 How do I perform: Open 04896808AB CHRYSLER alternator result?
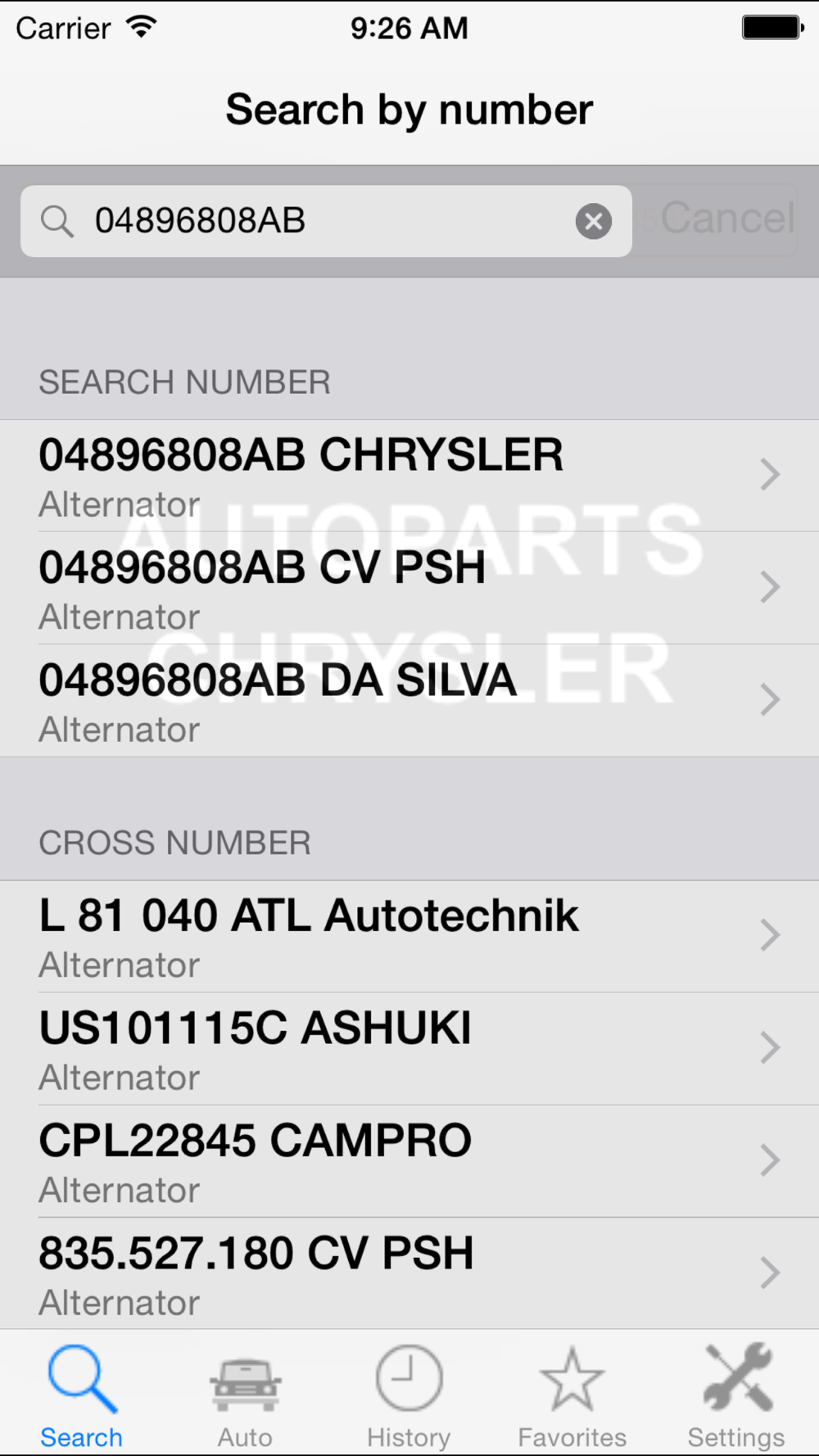point(409,476)
